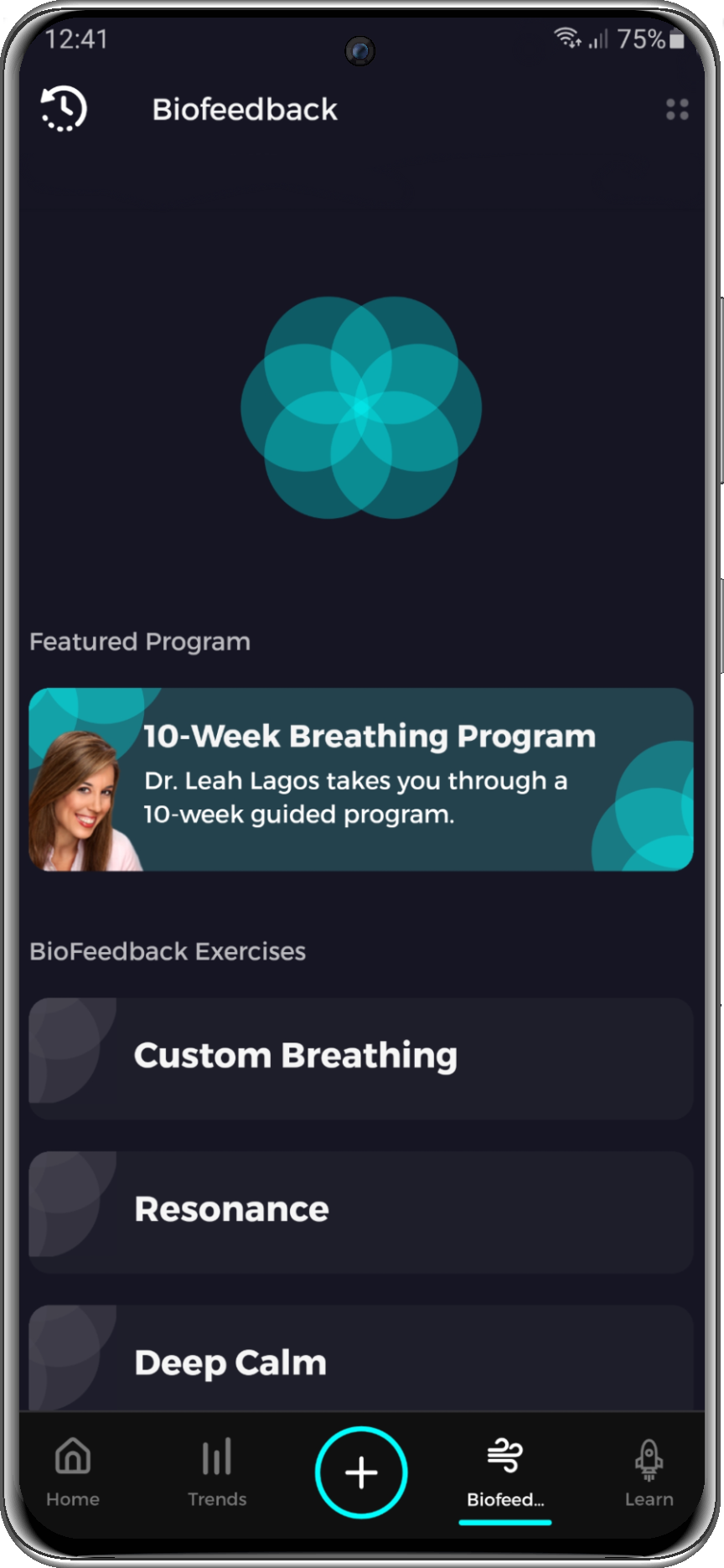Start the Custom Breathing exercise
Image resolution: width=724 pixels, height=1568 pixels.
click(x=361, y=1058)
